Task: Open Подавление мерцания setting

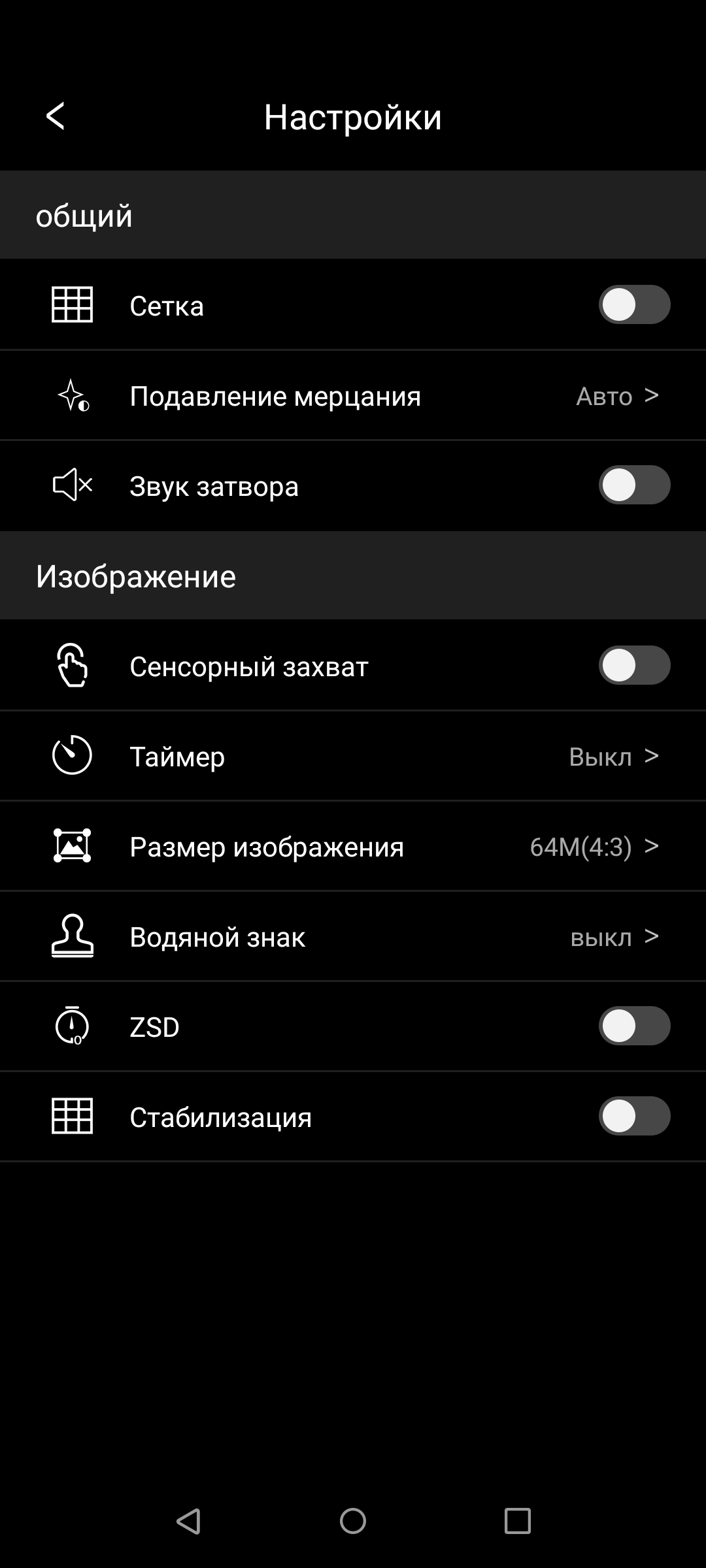Action: [x=353, y=396]
